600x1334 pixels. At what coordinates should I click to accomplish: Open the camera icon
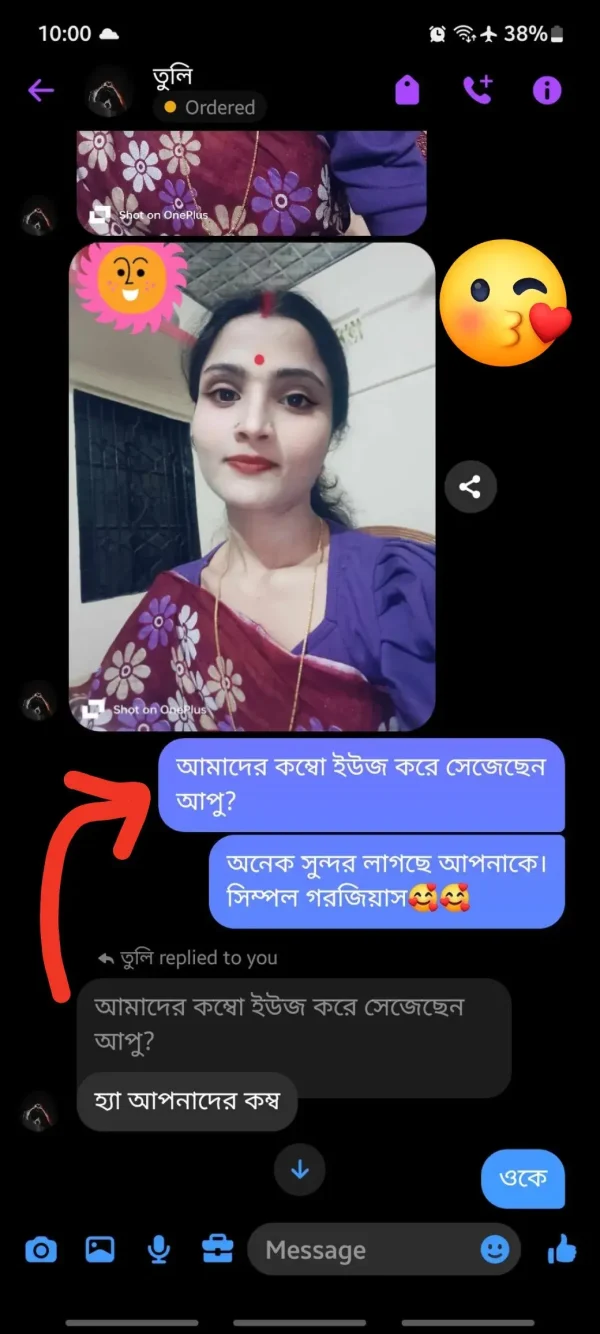pos(40,1249)
